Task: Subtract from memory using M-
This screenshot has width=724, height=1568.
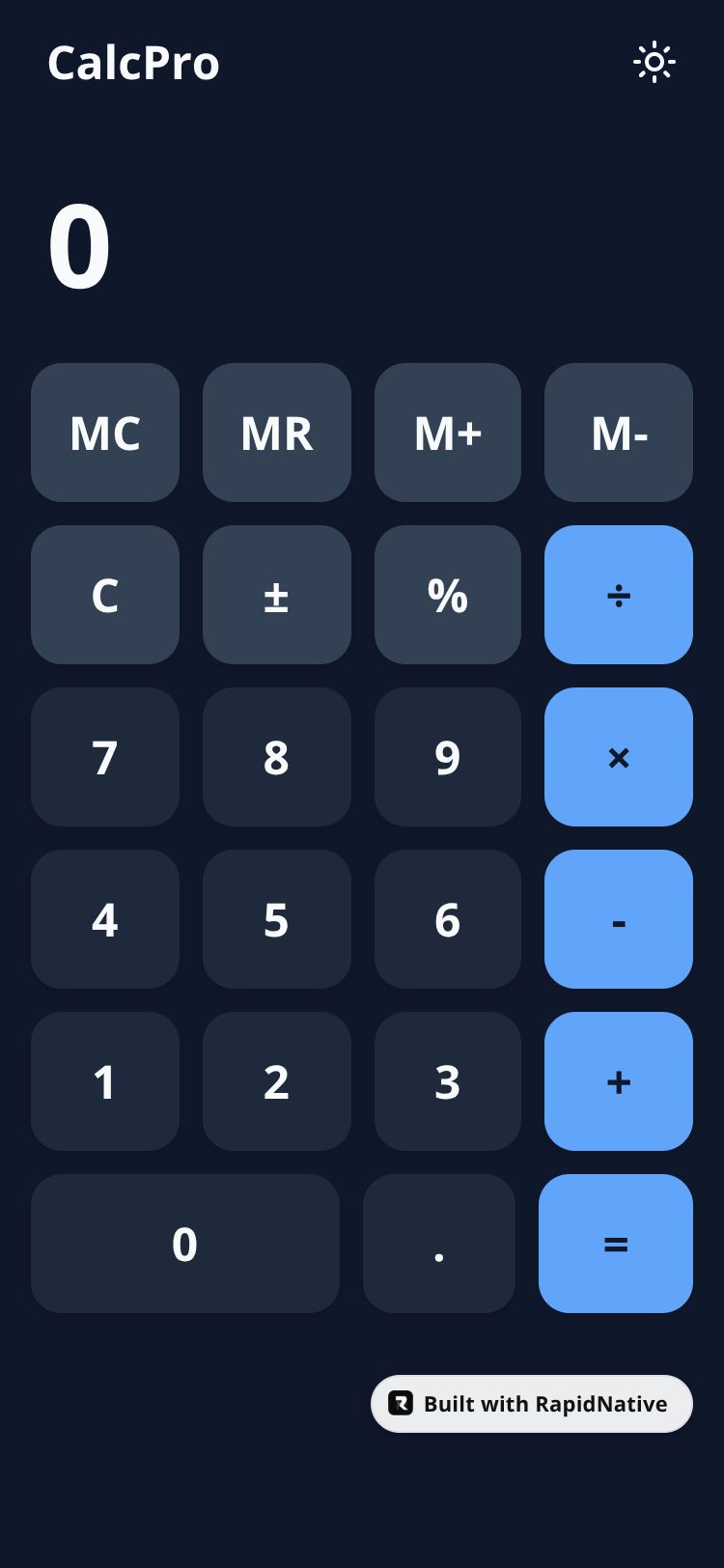Action: [x=619, y=433]
